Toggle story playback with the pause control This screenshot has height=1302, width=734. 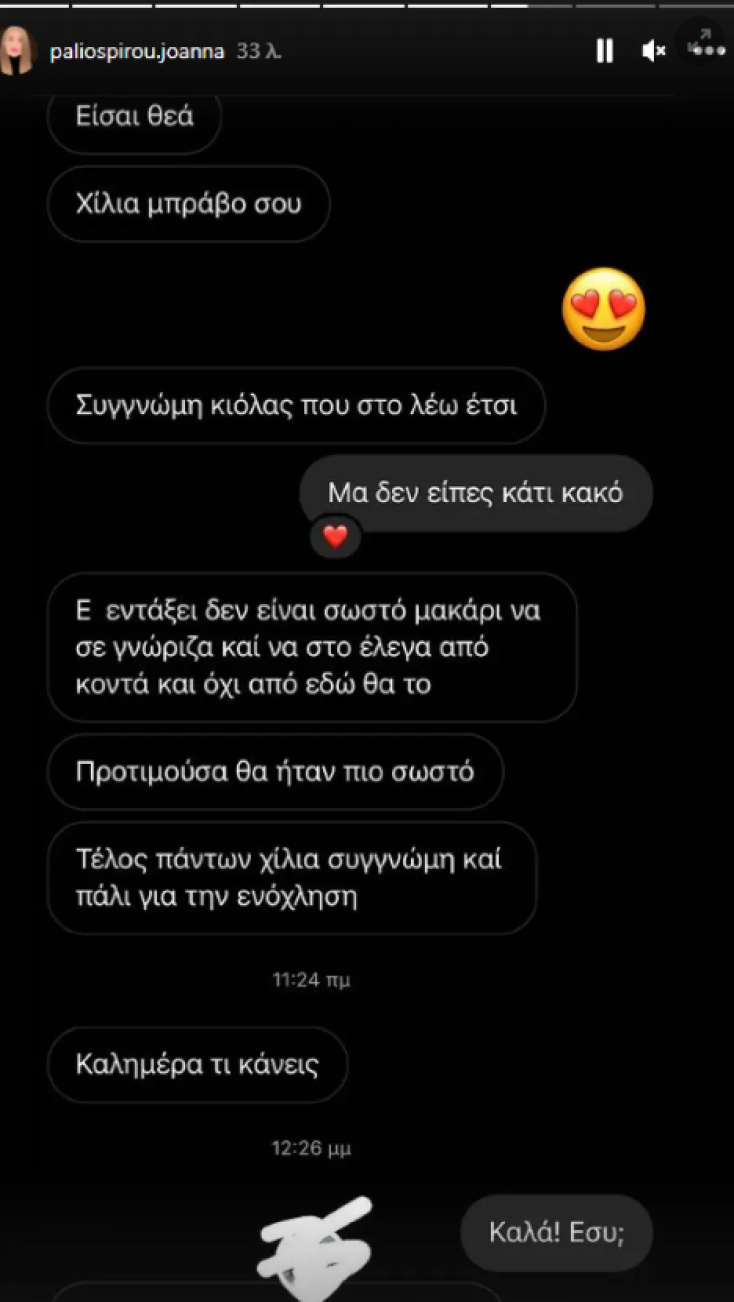tap(604, 51)
